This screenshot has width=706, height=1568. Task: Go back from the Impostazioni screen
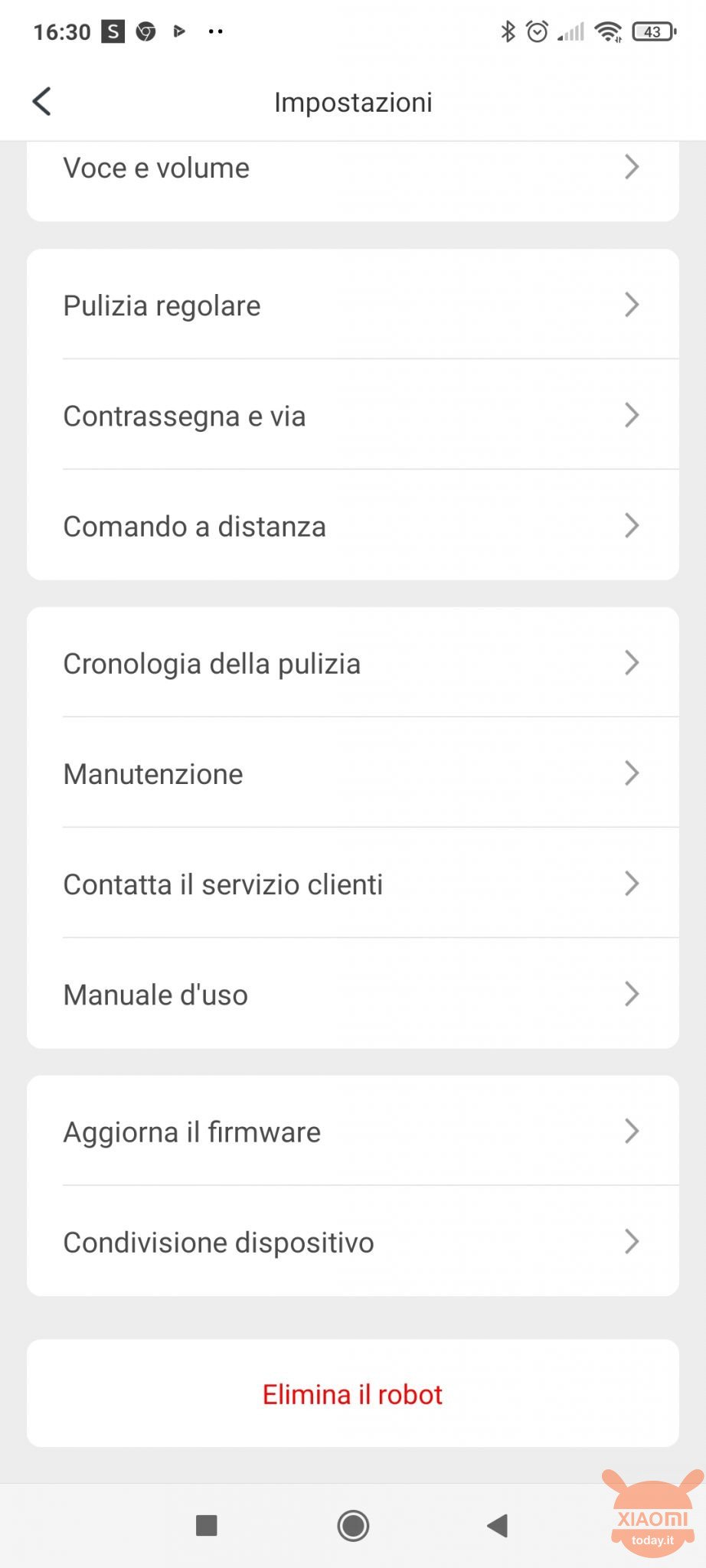(42, 101)
